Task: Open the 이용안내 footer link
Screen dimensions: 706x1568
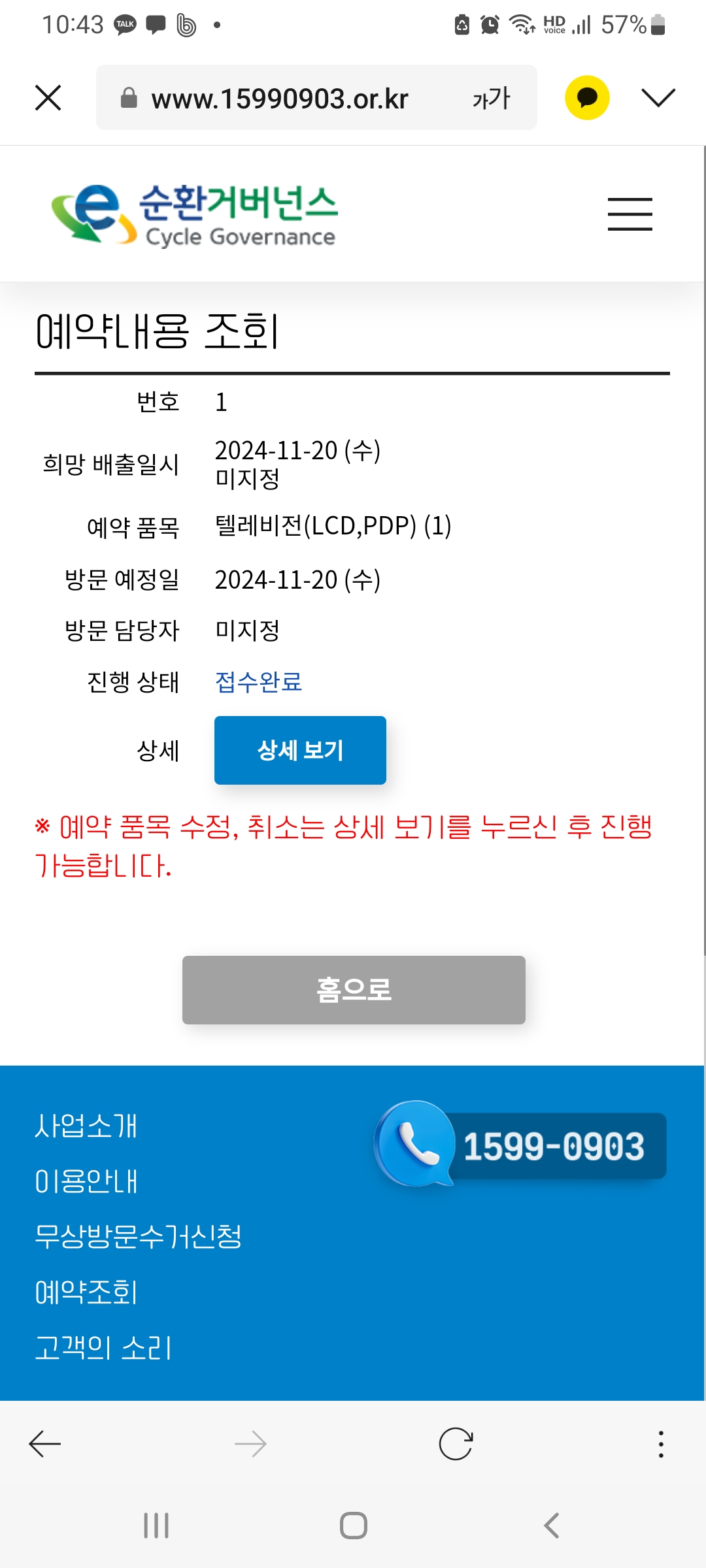Action: 86,1181
